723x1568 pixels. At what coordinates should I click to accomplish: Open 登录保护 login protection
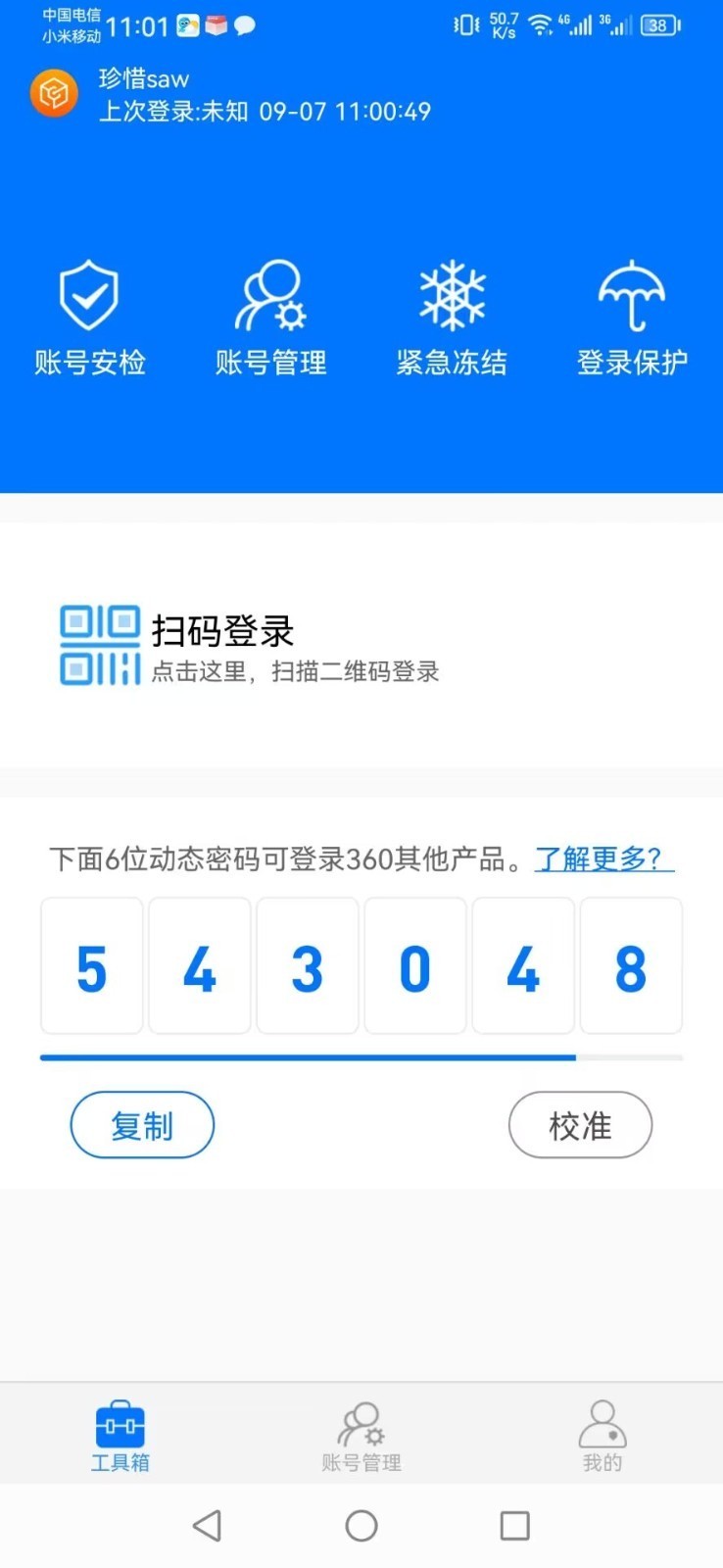click(x=632, y=318)
